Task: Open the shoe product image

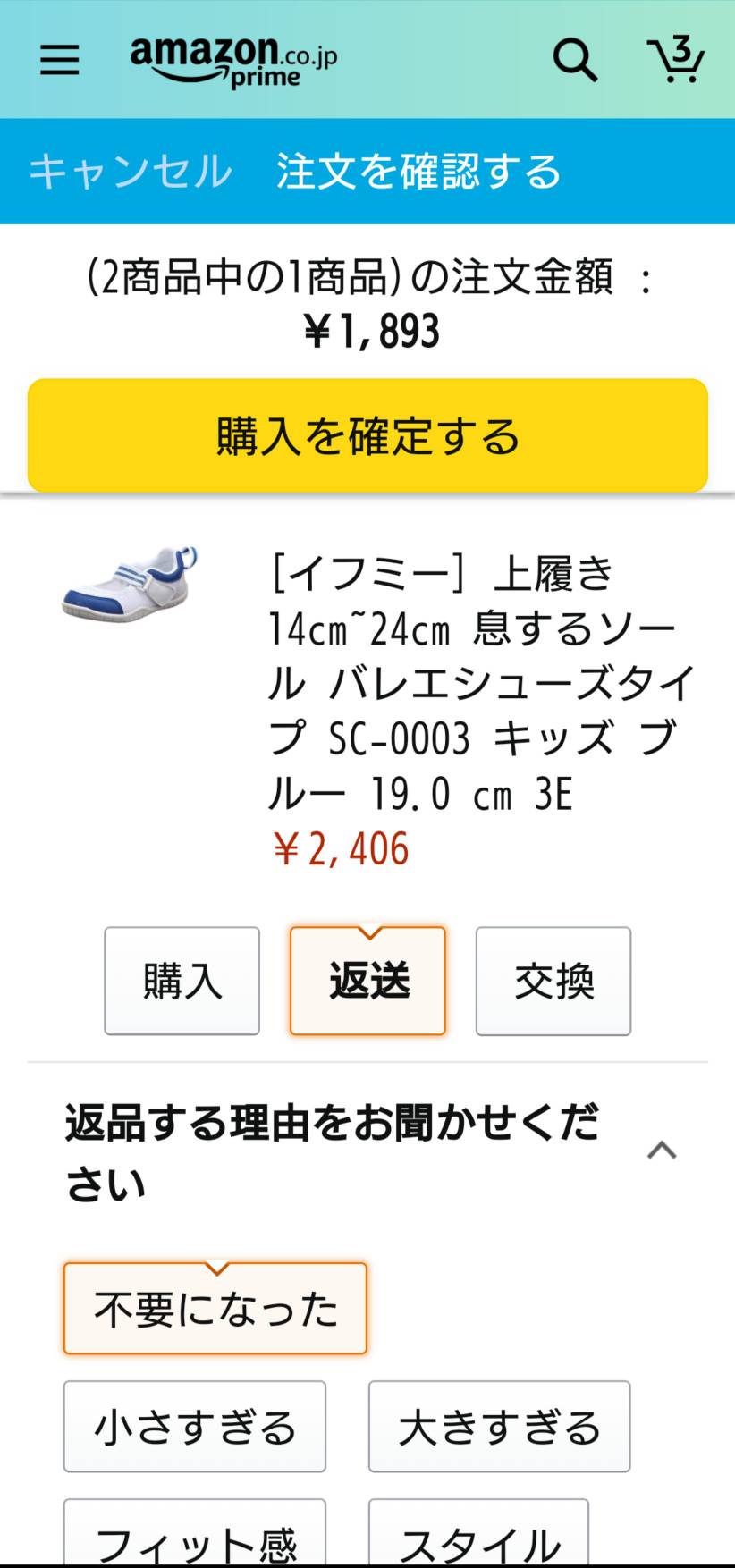Action: point(130,583)
